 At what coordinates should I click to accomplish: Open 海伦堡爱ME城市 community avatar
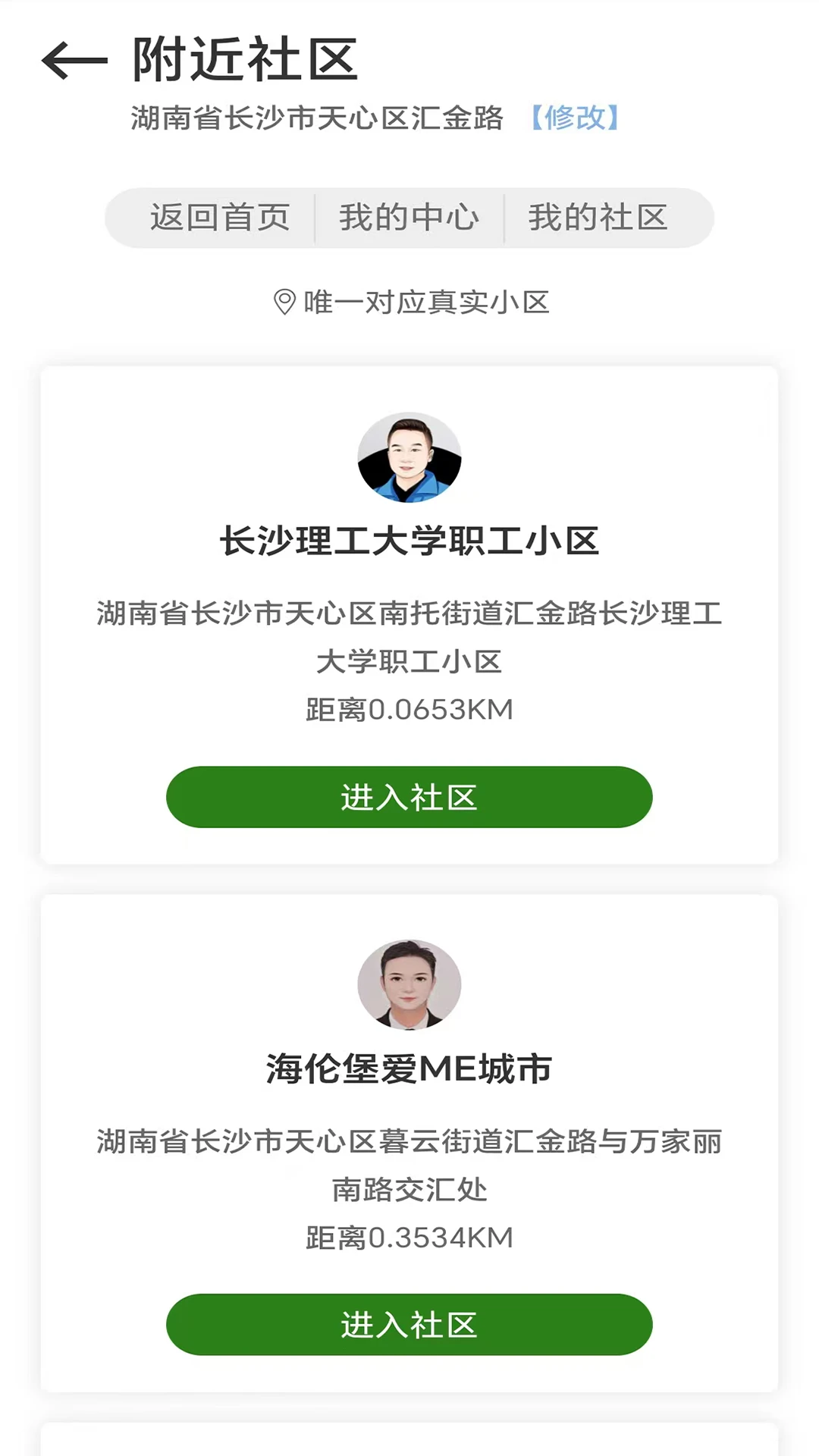tap(409, 984)
